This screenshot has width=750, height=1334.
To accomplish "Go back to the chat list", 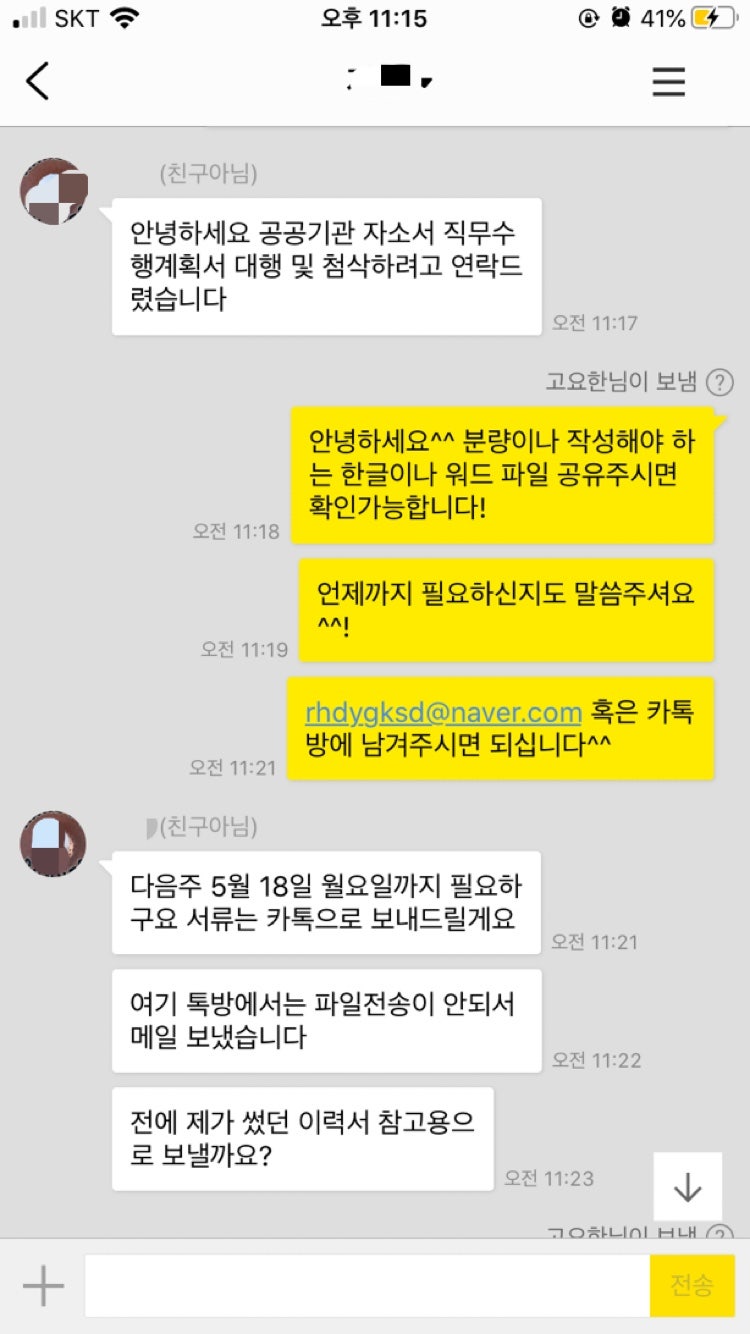I will [x=37, y=81].
